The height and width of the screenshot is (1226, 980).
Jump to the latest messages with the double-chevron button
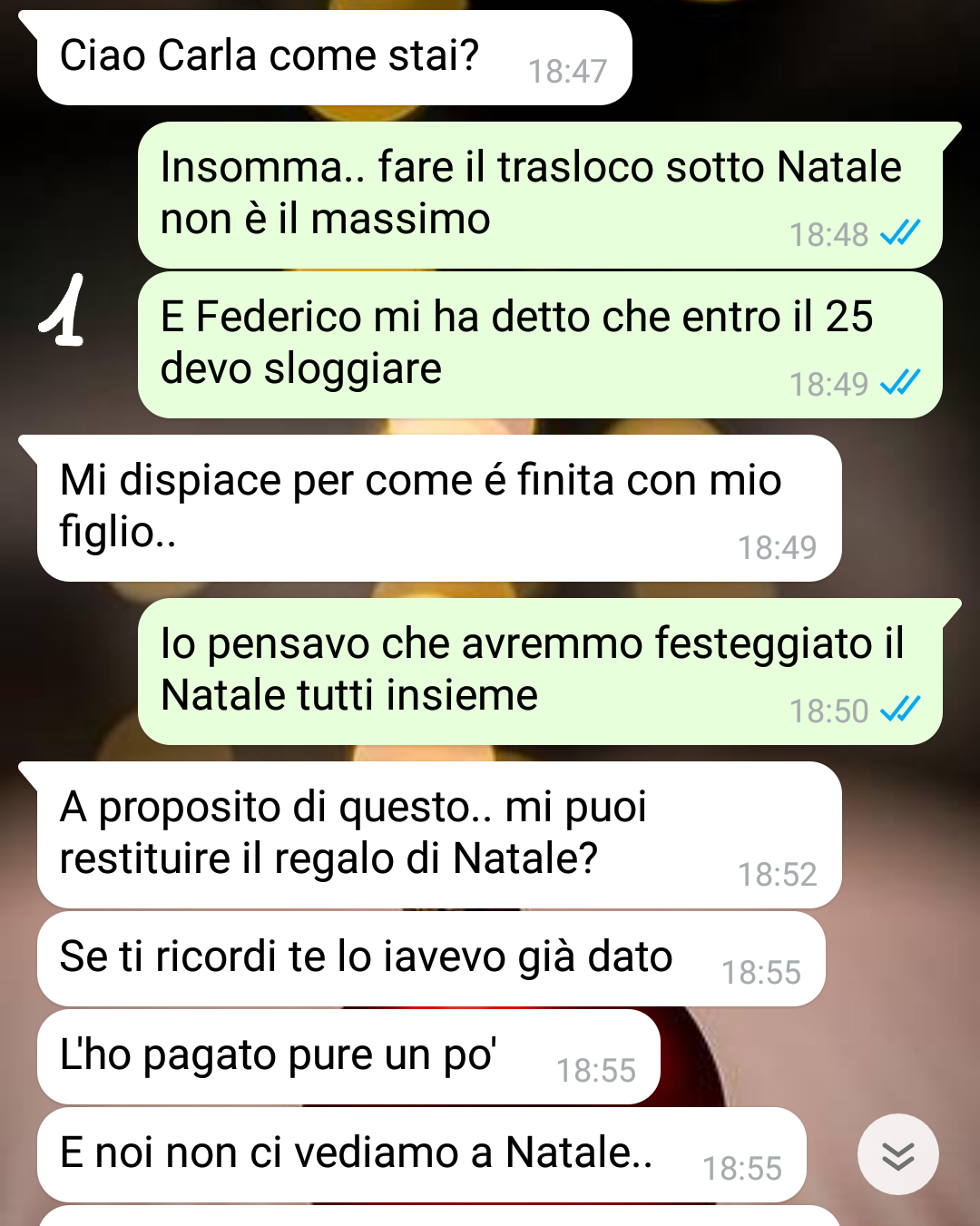point(897,1154)
